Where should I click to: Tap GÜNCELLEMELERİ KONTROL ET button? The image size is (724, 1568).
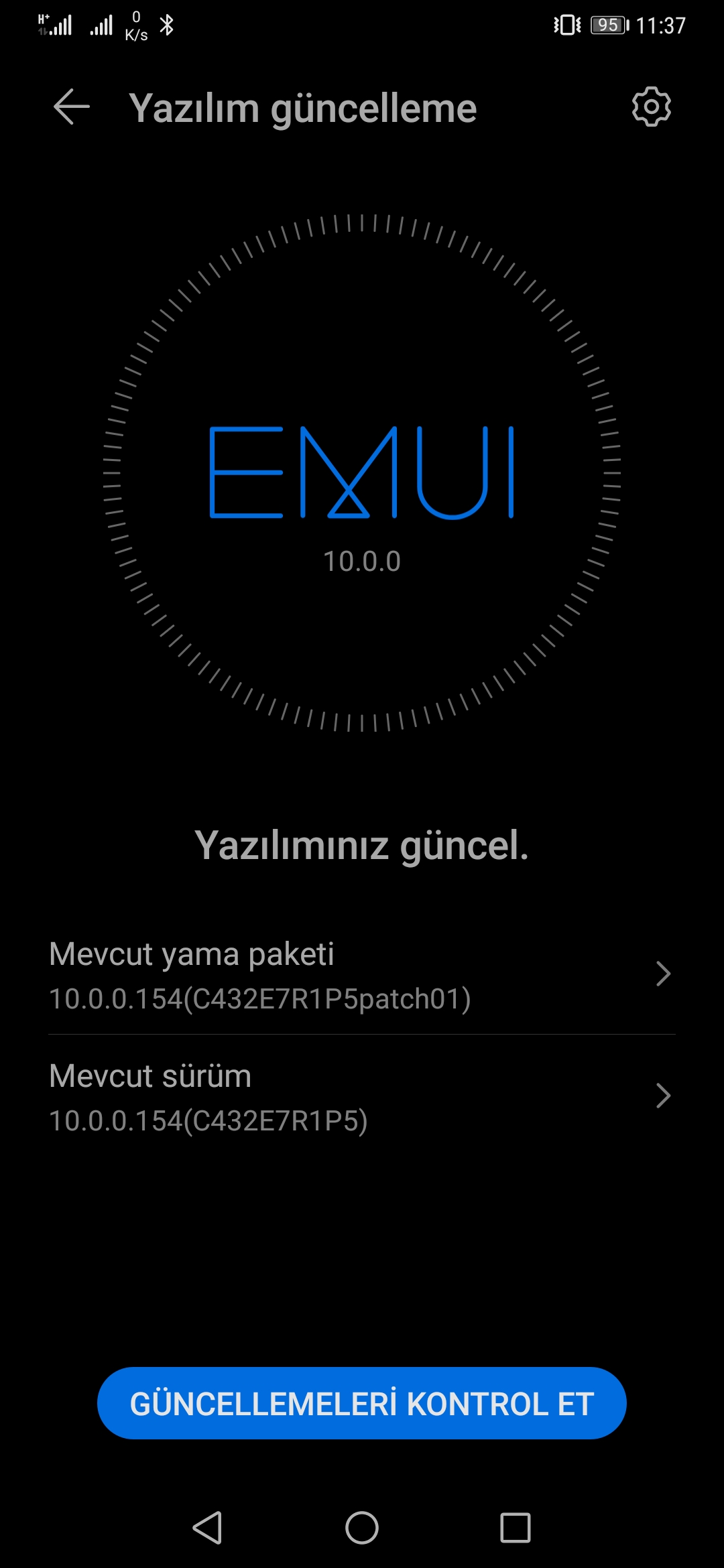tap(362, 1403)
